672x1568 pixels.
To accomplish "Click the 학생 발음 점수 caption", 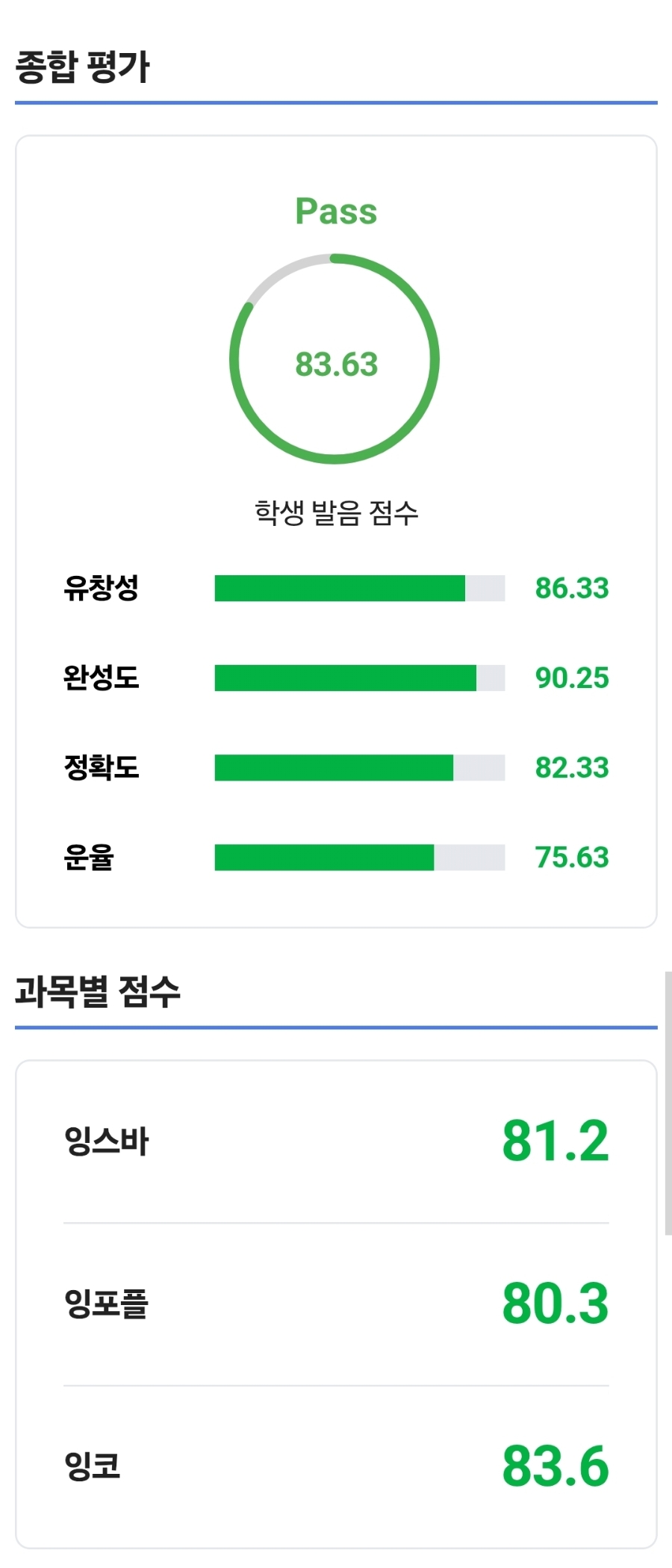I will [337, 510].
